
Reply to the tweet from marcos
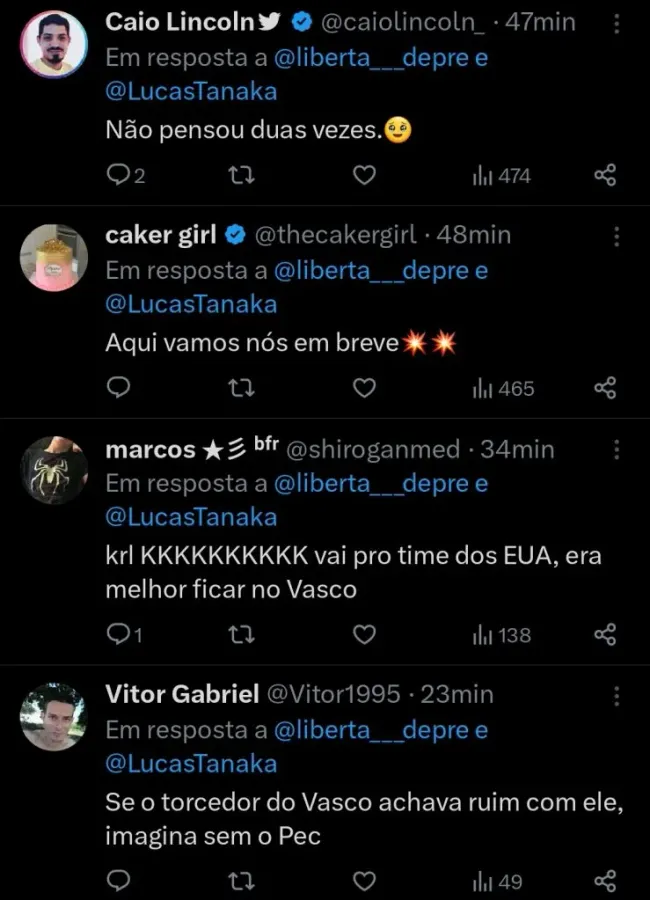coord(119,635)
